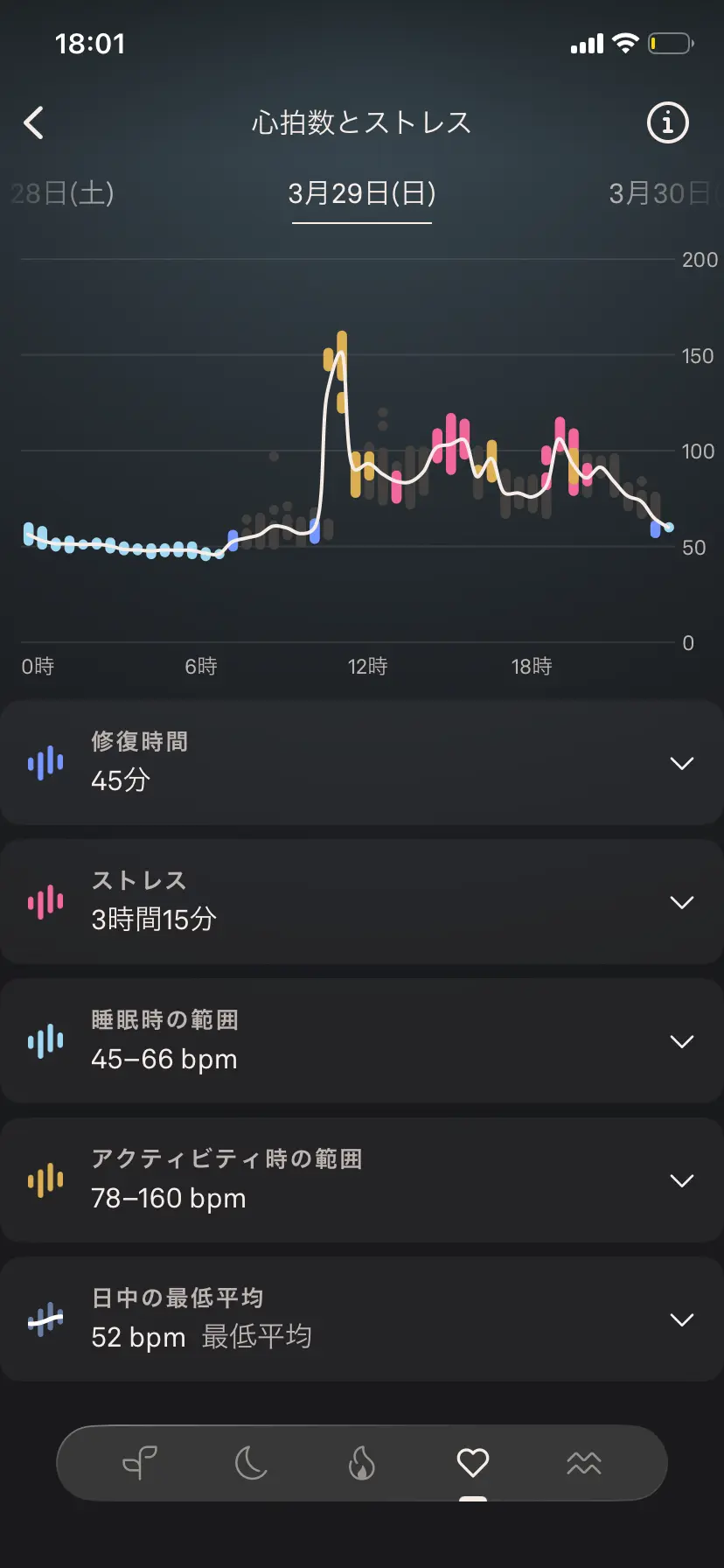Expand the 修復時間 details
The height and width of the screenshot is (1568, 724).
coord(682,762)
